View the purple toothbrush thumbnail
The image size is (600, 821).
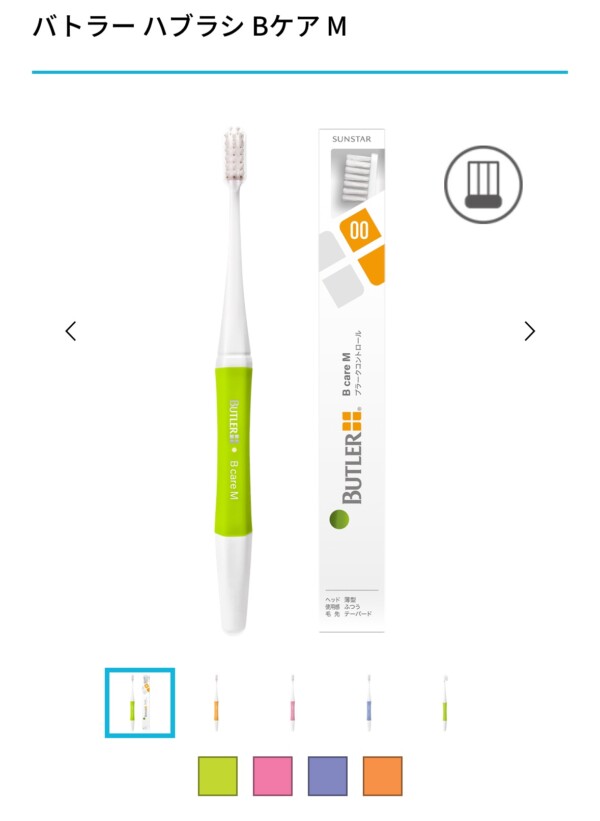coord(369,702)
